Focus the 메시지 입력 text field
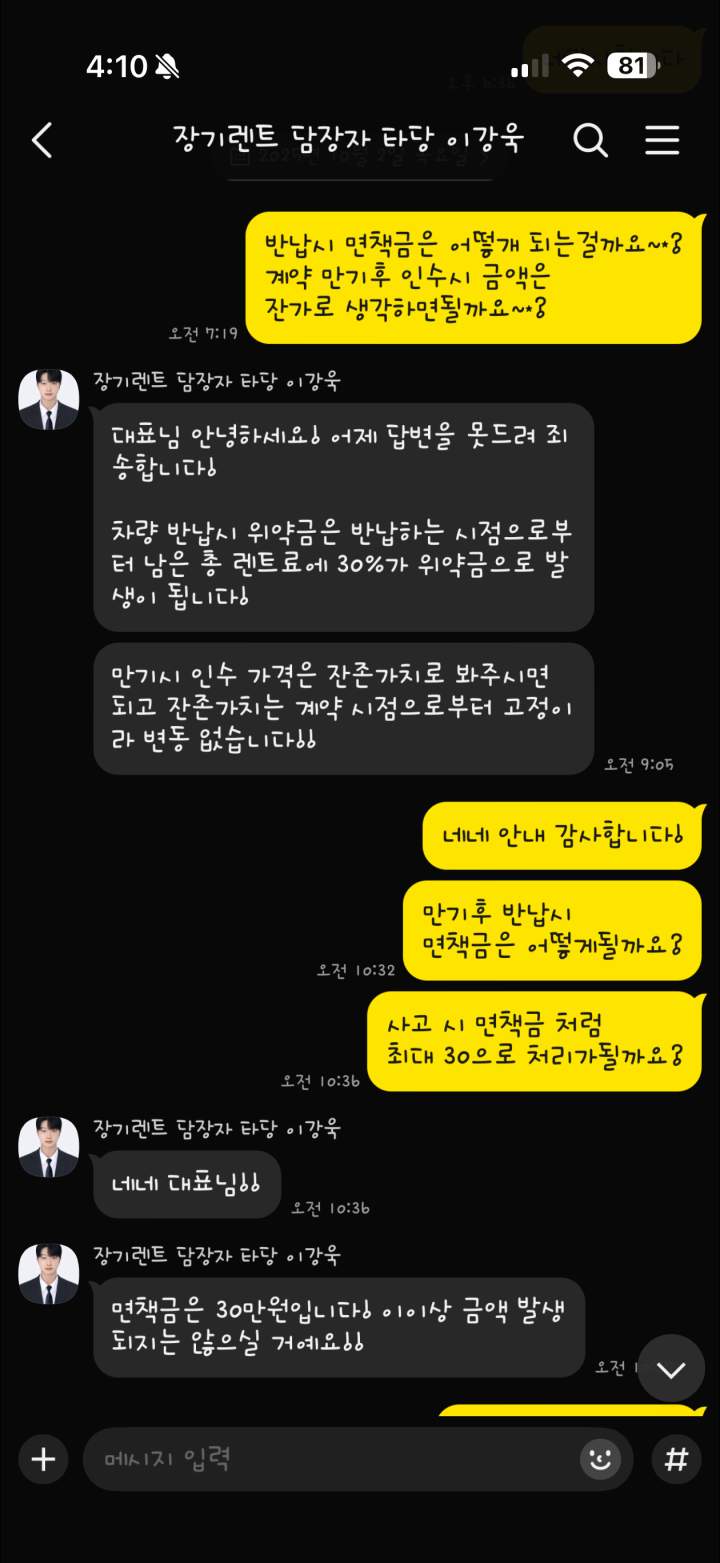This screenshot has height=1563, width=720. 330,1460
